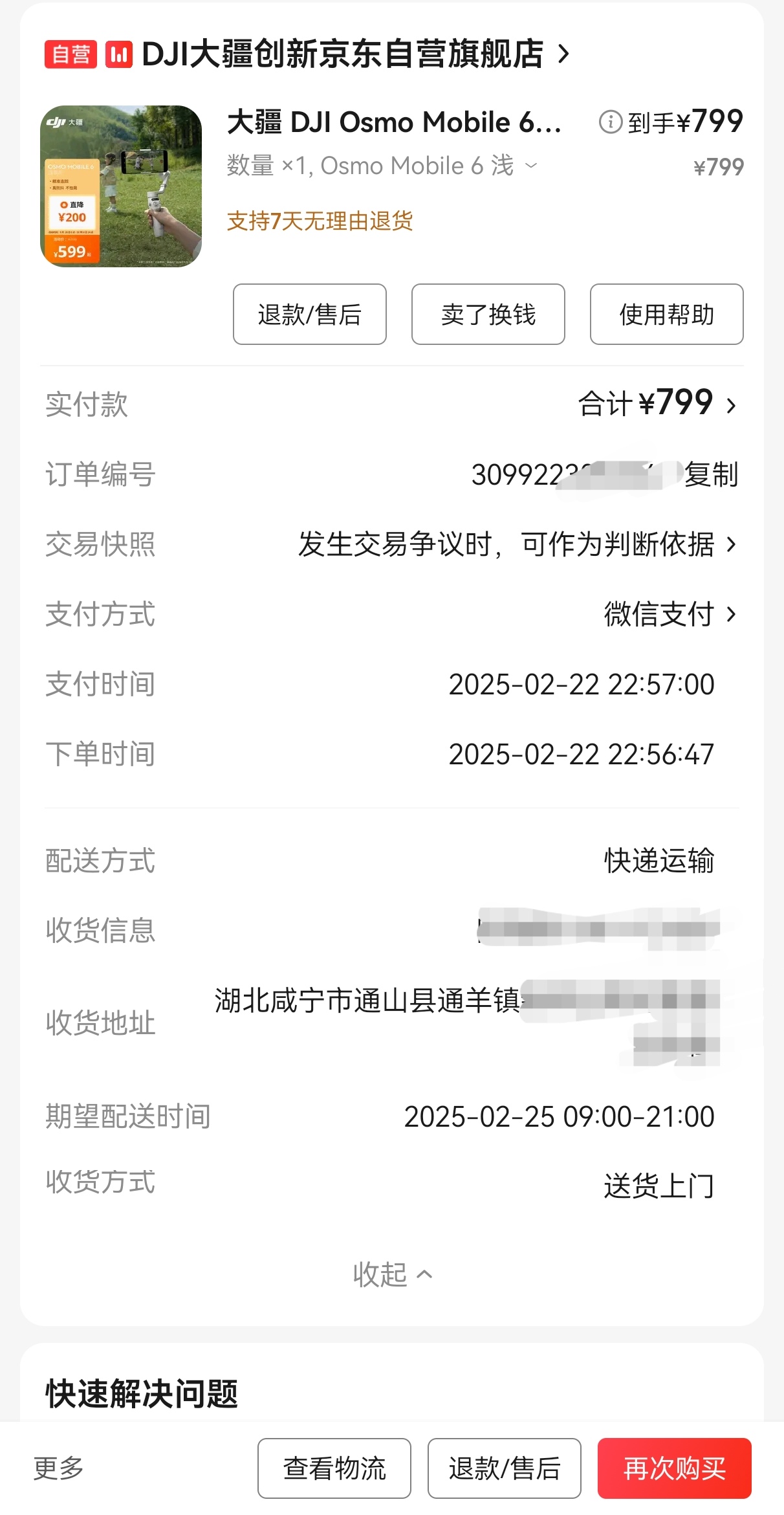
Task: Buy again with 再次购买
Action: pyautogui.click(x=674, y=1468)
